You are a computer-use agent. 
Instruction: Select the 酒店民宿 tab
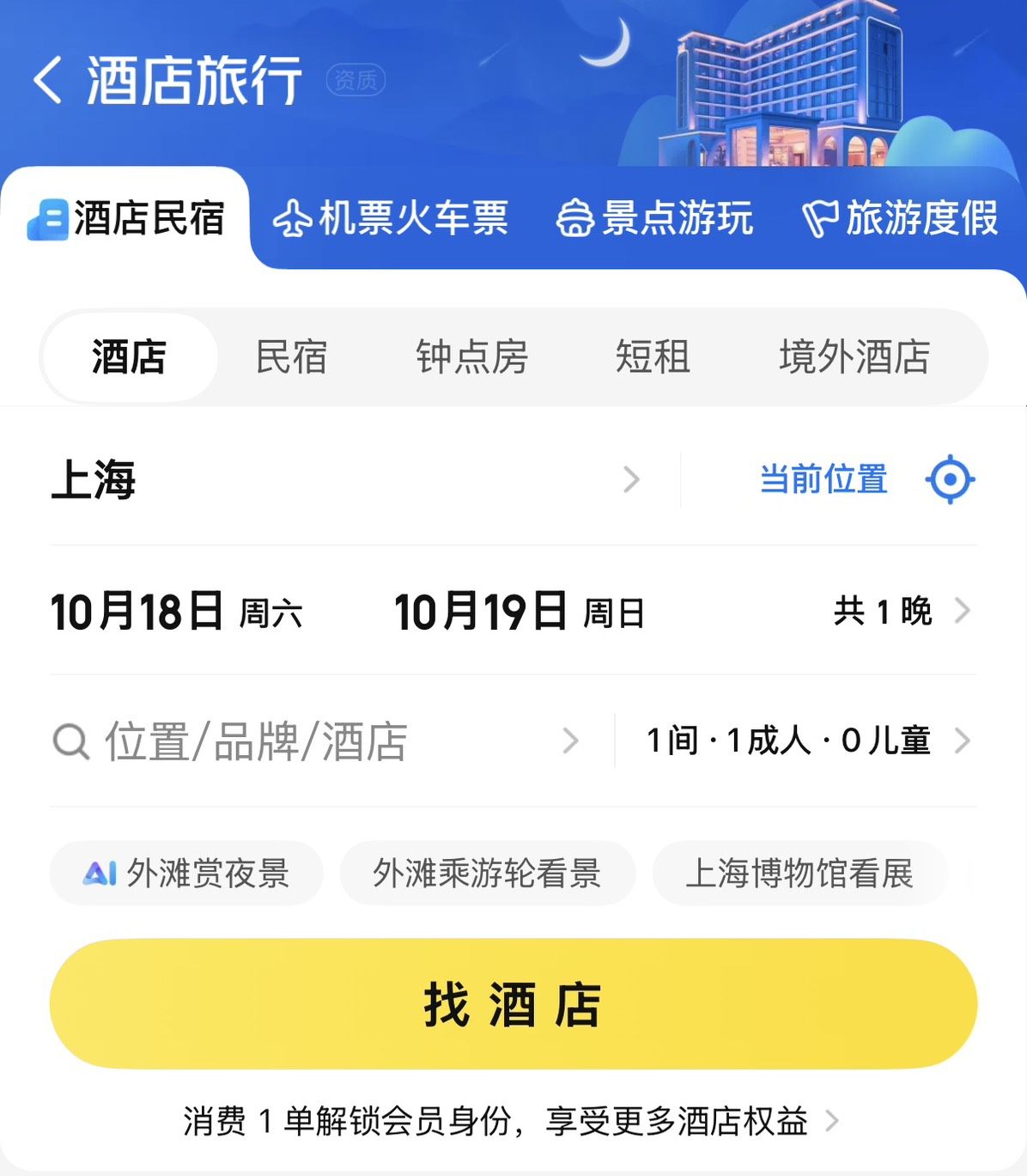pos(127,218)
